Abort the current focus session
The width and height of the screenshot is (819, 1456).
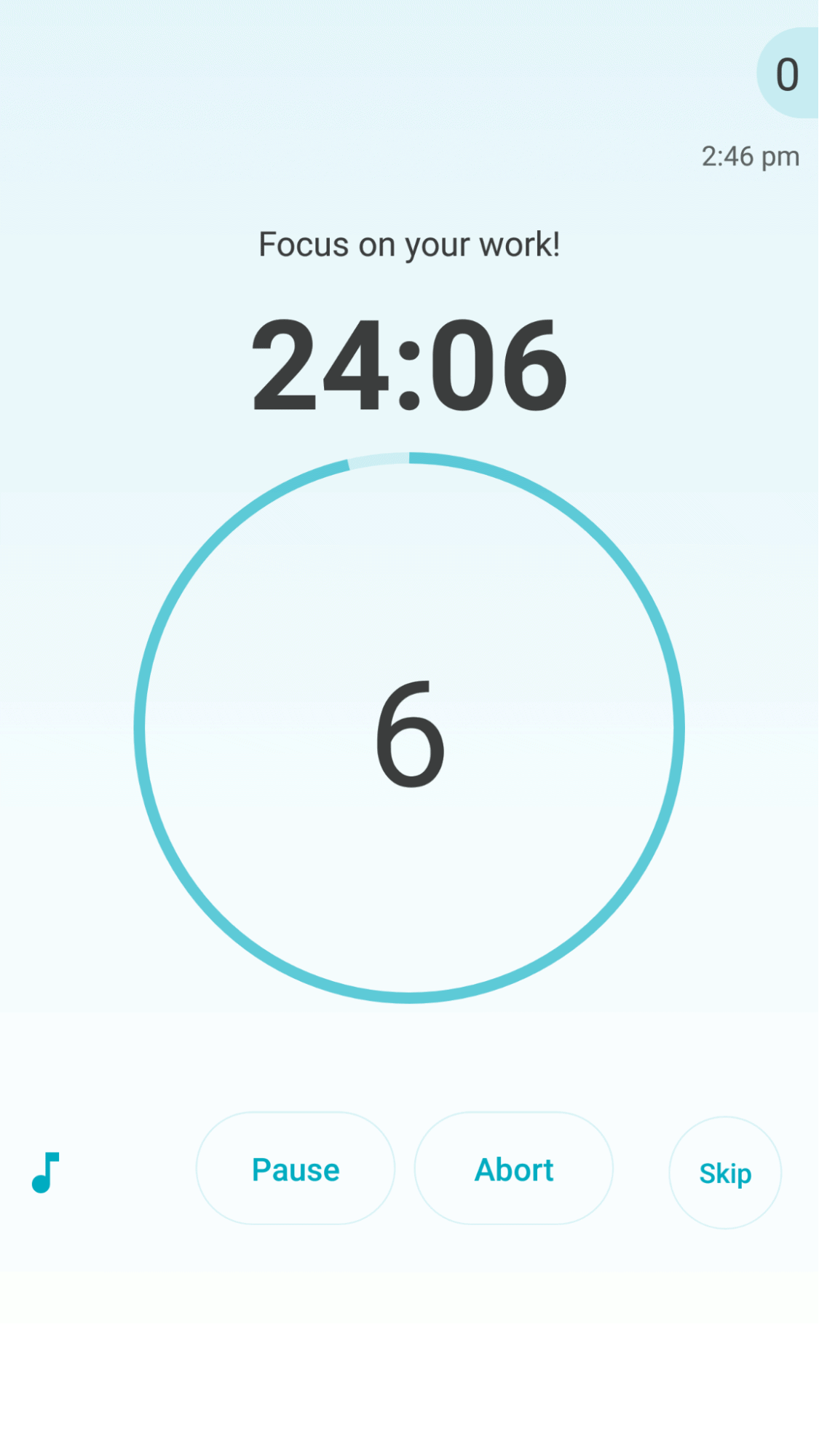513,1169
